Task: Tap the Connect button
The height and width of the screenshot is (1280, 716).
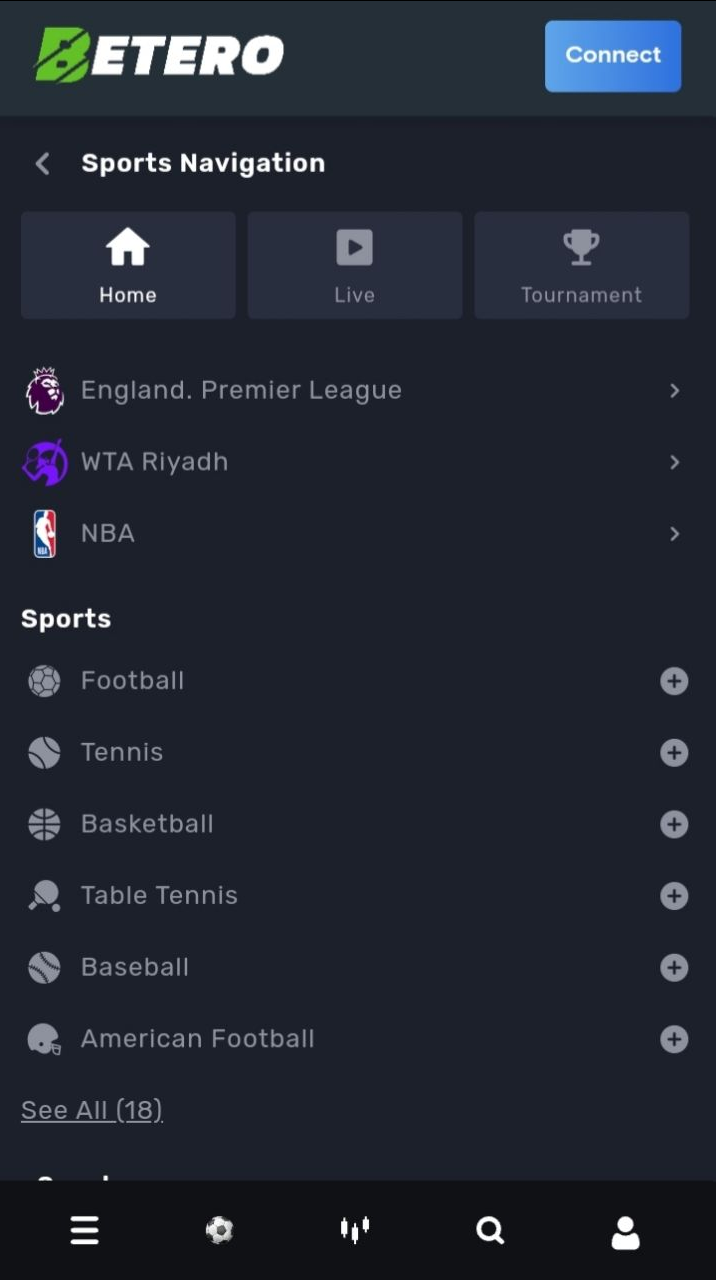Action: coord(613,56)
